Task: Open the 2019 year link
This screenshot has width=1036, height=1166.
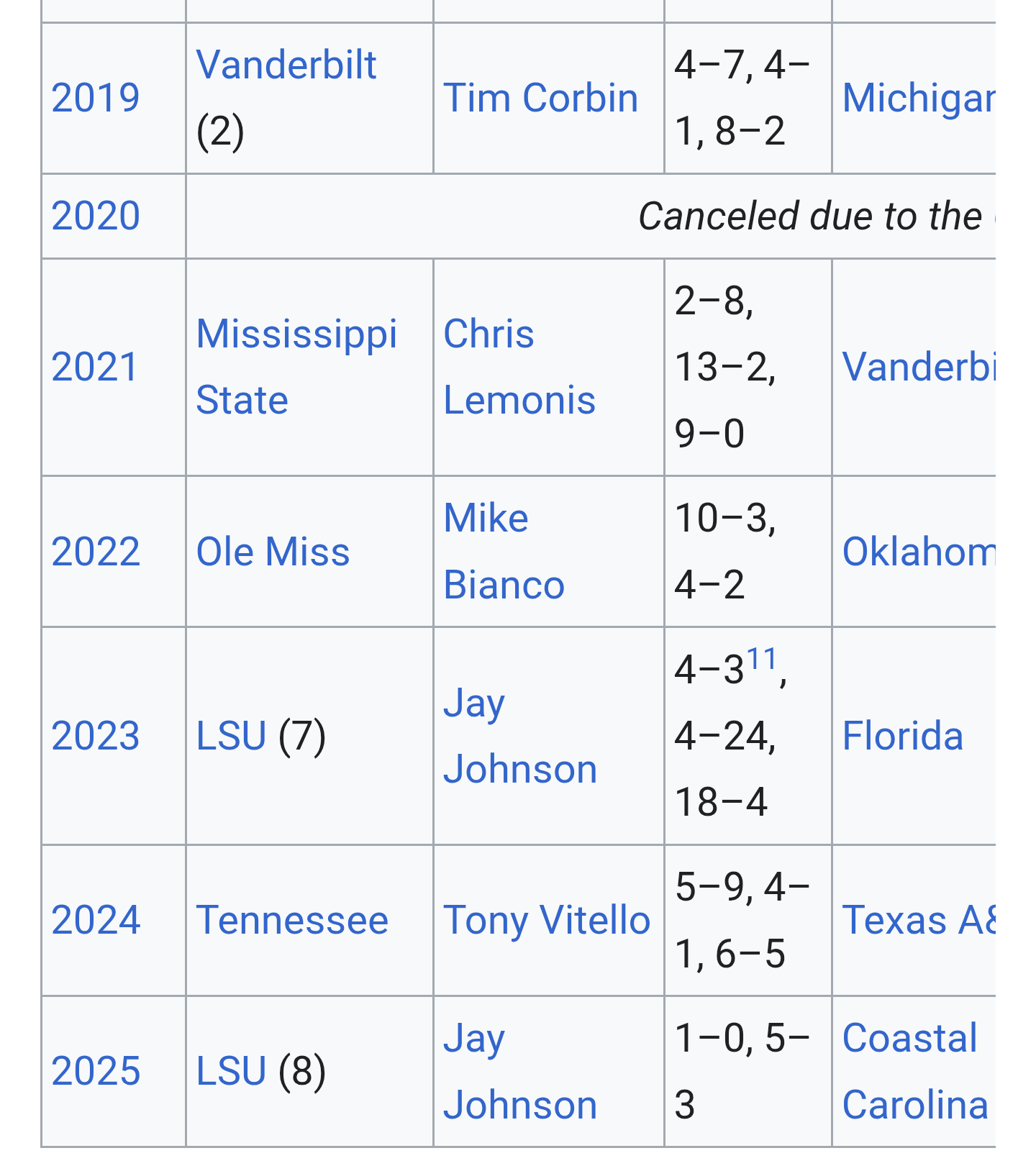Action: click(x=95, y=98)
